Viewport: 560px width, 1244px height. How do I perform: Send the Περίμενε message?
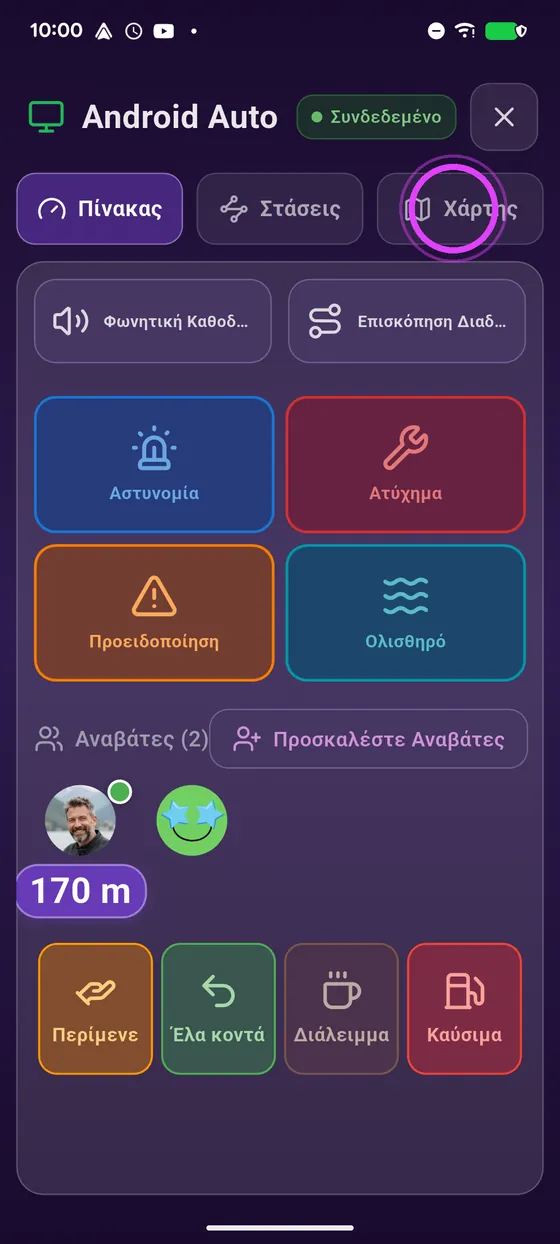click(96, 1009)
